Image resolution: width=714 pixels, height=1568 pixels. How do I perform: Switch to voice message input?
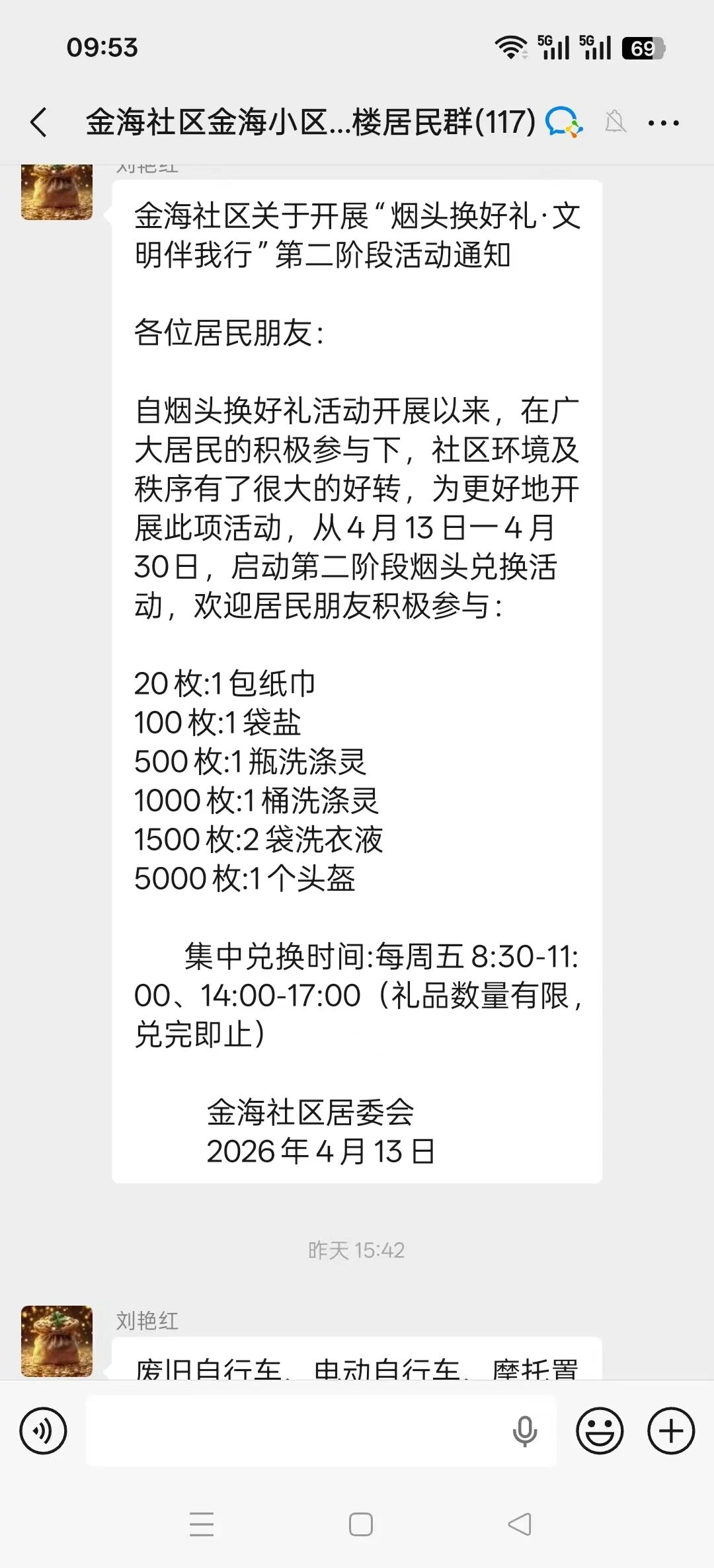click(x=43, y=1431)
